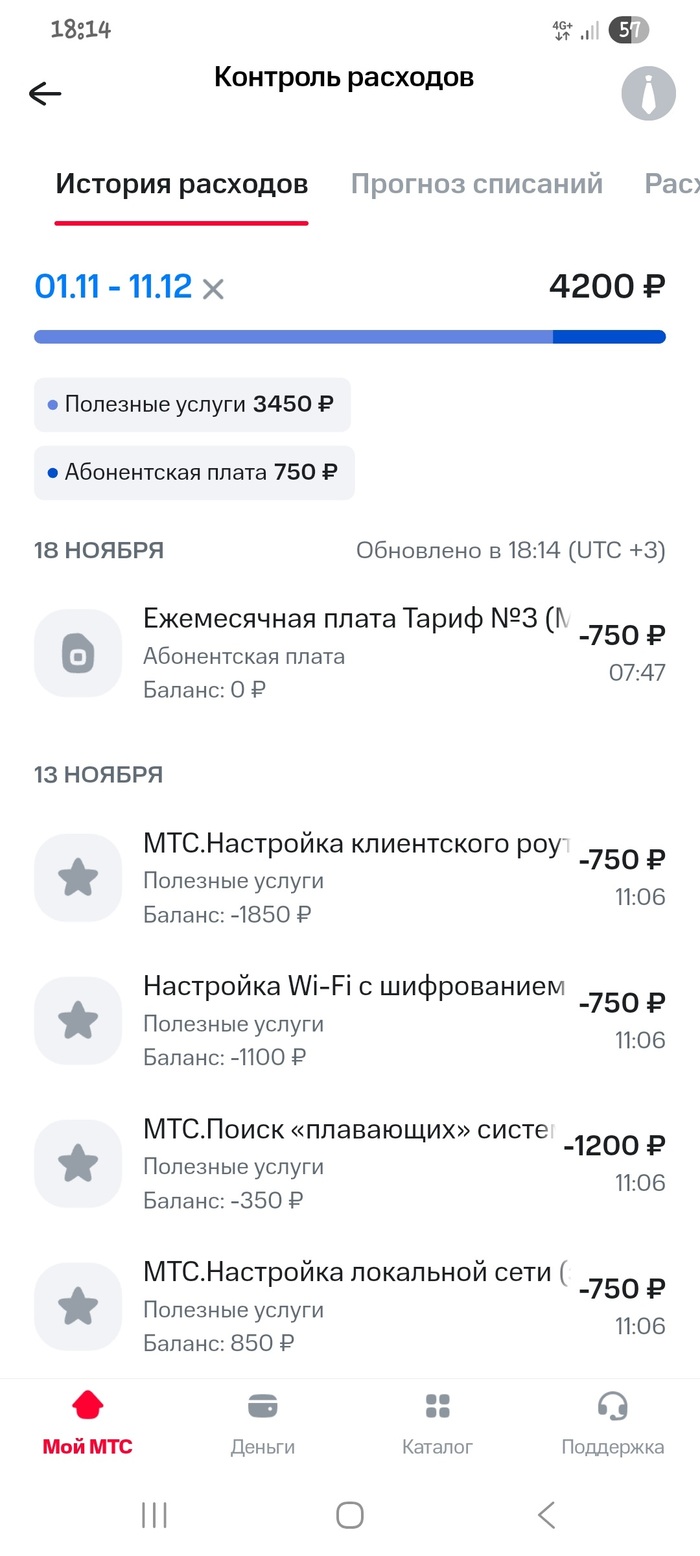Change the 01.11 - 11.12 date range
700x1556 pixels.
[x=113, y=287]
